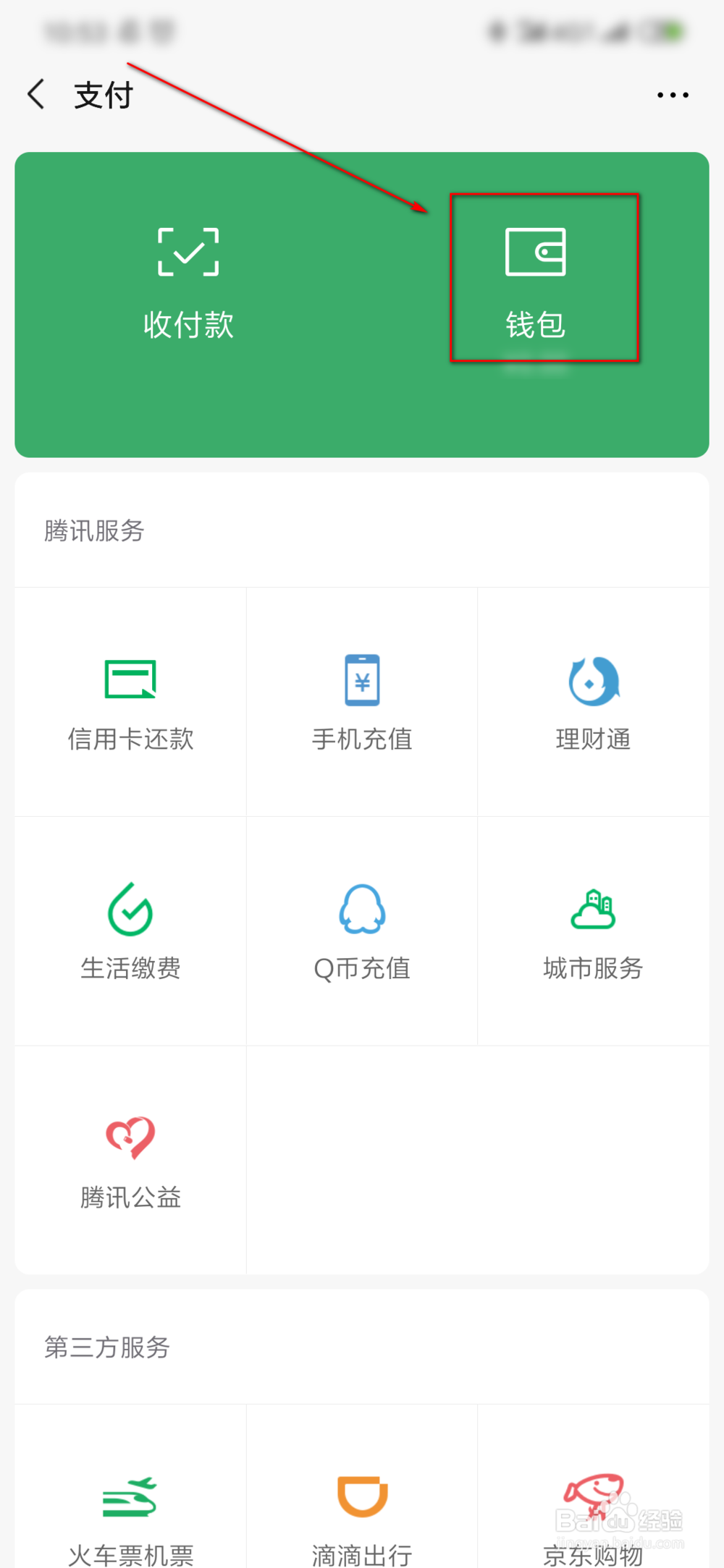Open 手机充值 mobile top-up
The width and height of the screenshot is (724, 1568).
[361, 698]
